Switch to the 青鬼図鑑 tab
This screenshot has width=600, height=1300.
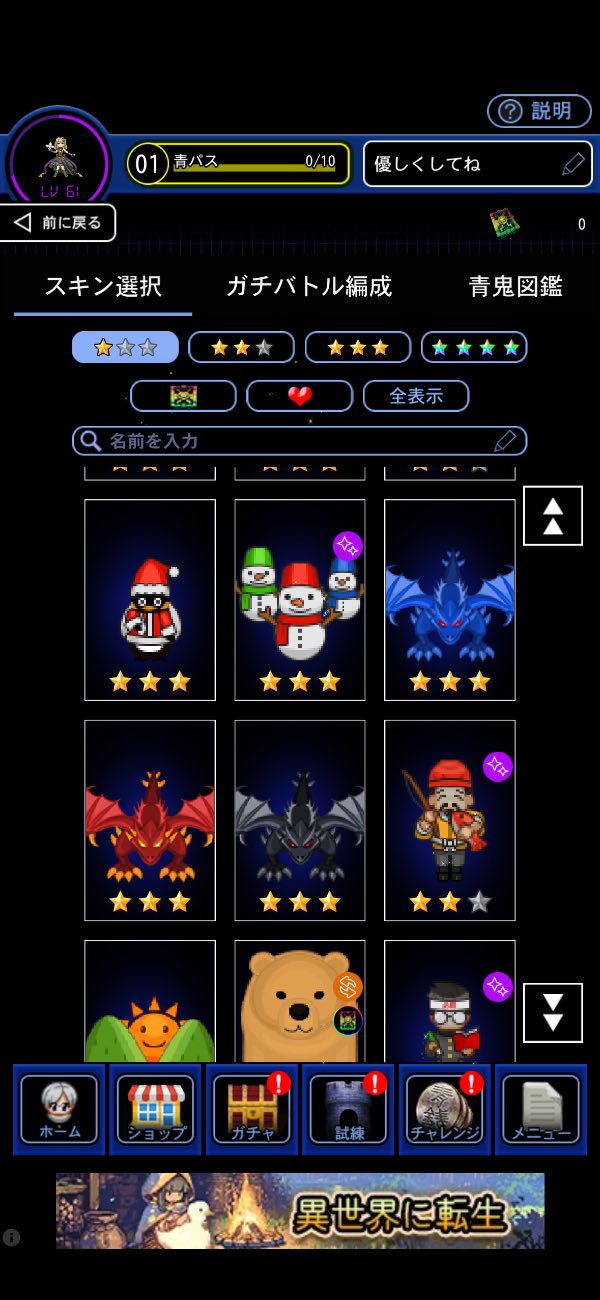(x=515, y=287)
